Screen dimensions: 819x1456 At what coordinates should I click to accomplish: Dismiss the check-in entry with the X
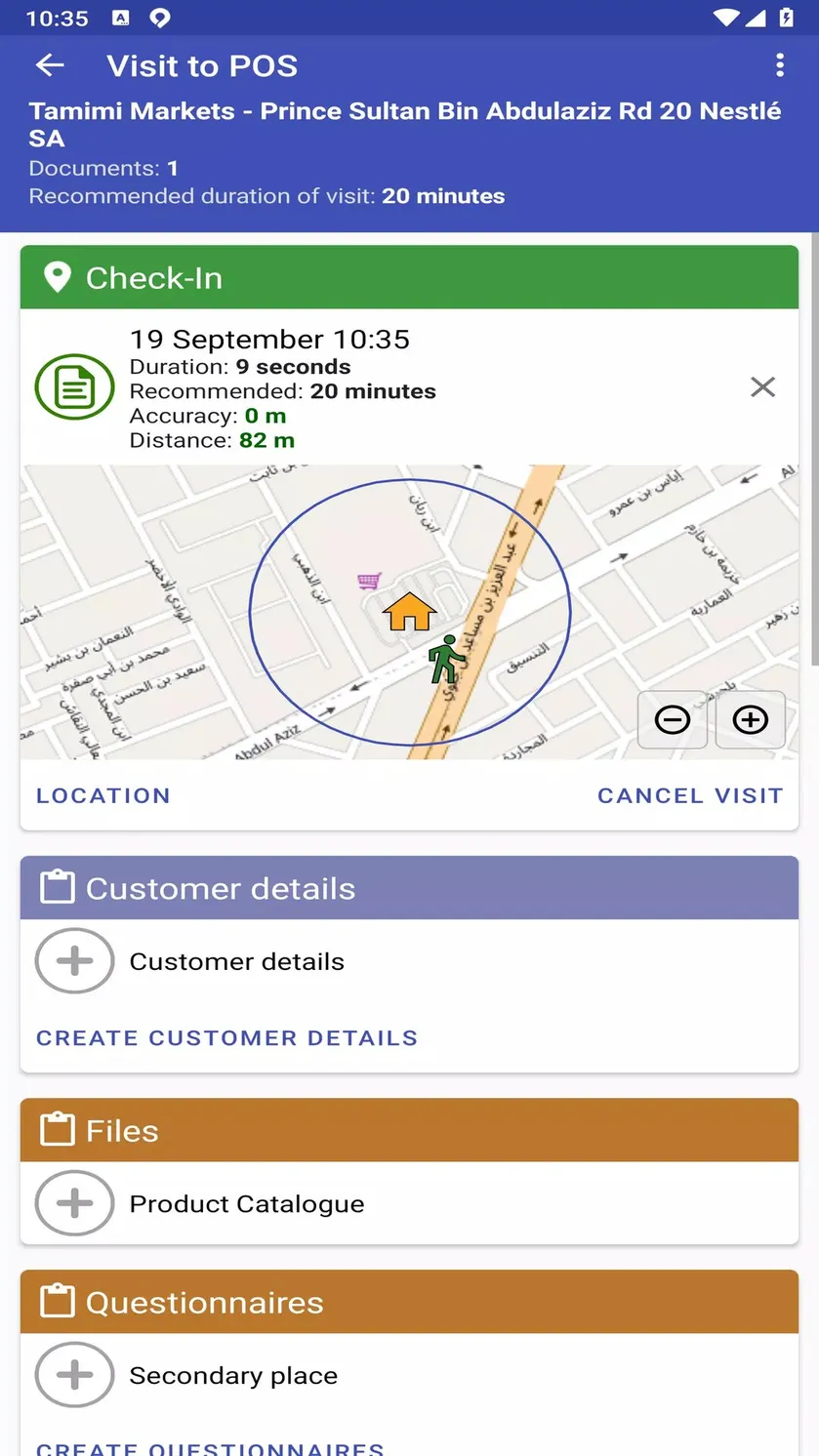pyautogui.click(x=763, y=387)
